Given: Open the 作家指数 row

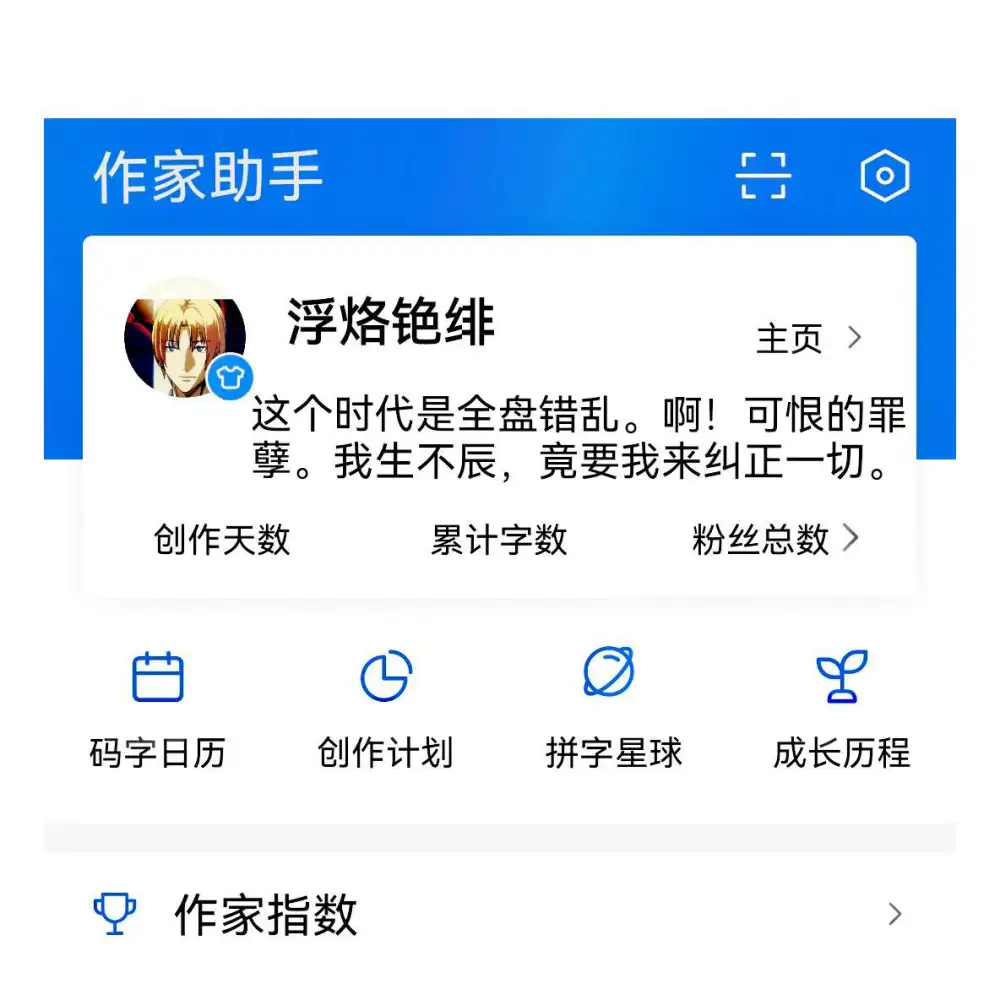Looking at the screenshot, I should 500,914.
